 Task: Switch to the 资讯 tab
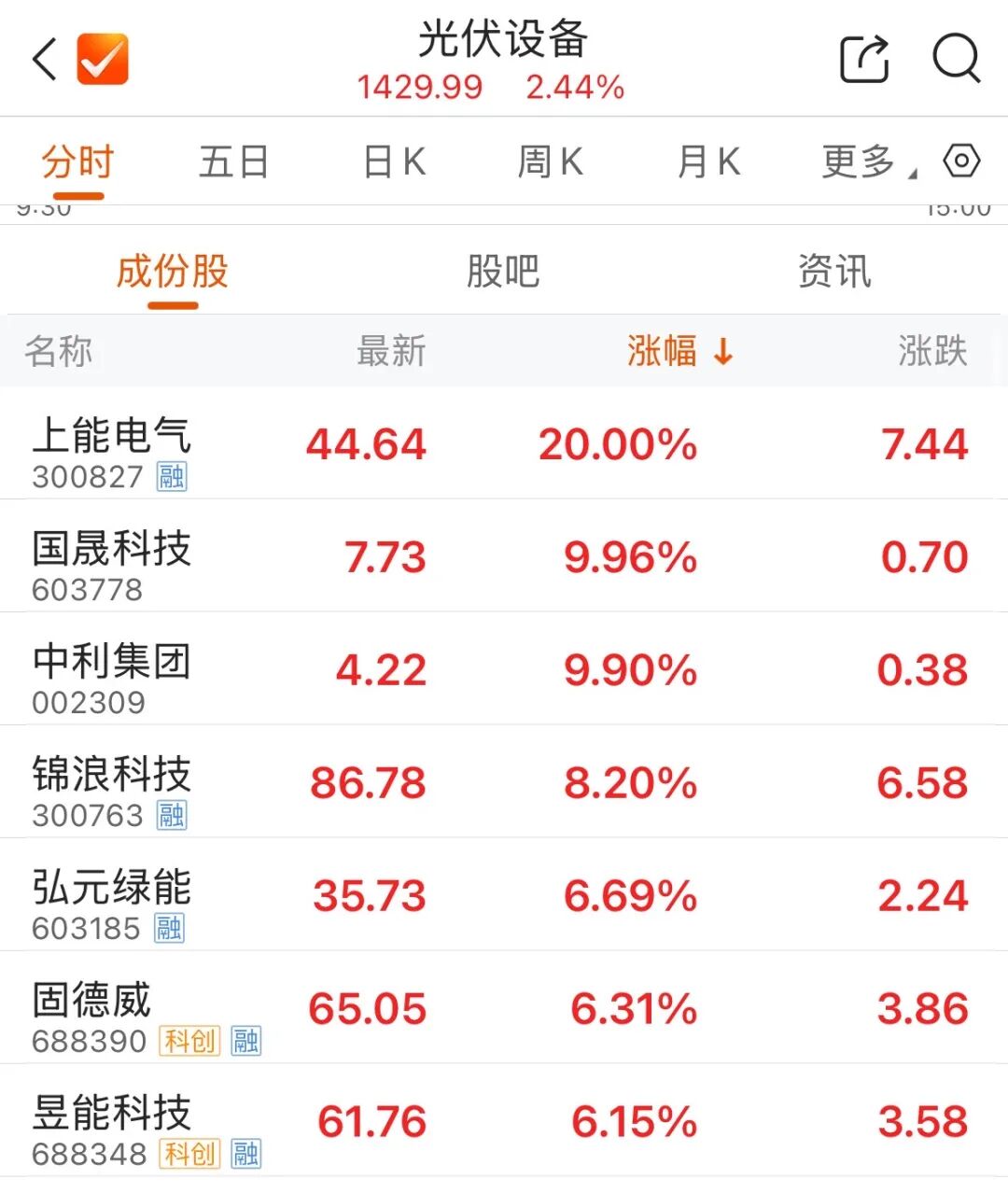[834, 272]
